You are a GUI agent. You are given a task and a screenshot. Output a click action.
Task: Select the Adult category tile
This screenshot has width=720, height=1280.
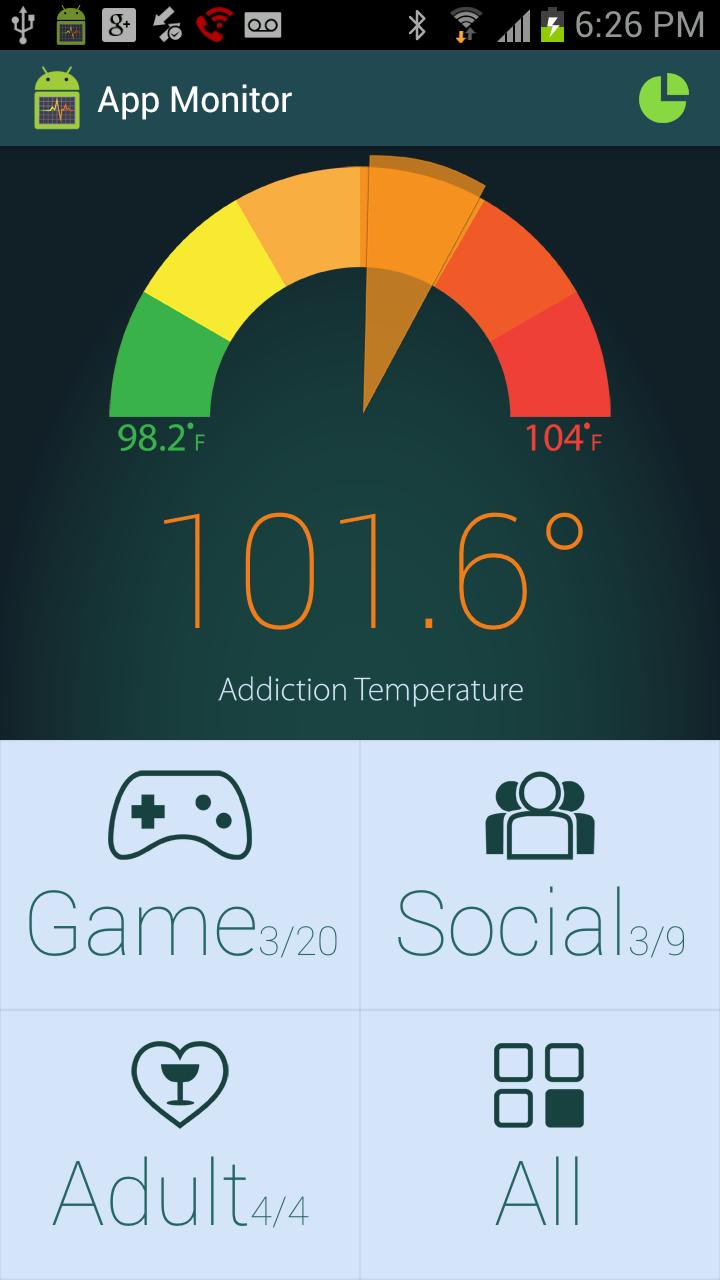click(180, 1145)
